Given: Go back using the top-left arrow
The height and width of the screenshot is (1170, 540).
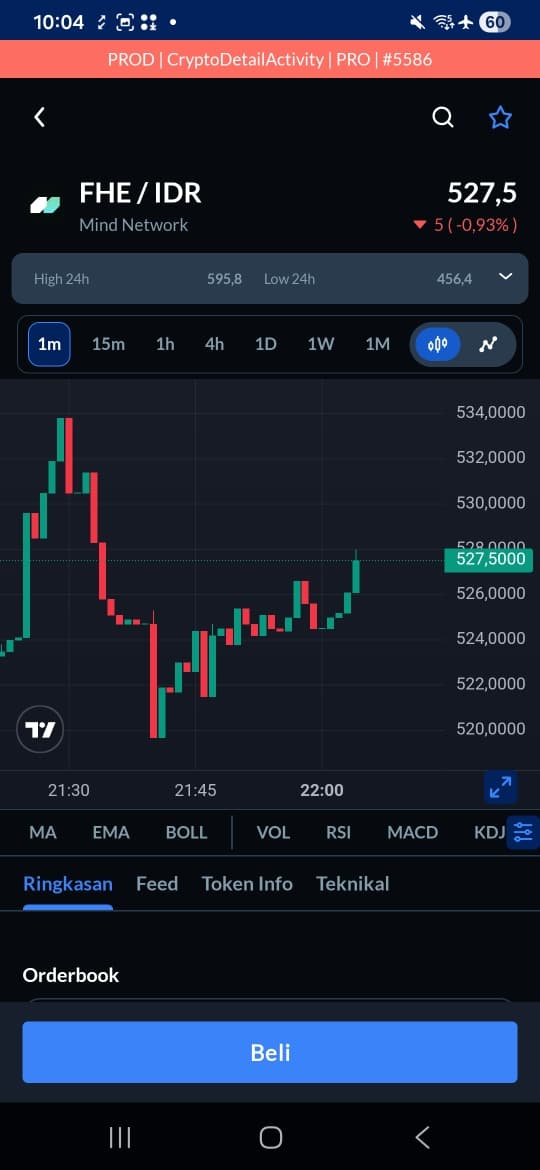Looking at the screenshot, I should click(x=40, y=117).
